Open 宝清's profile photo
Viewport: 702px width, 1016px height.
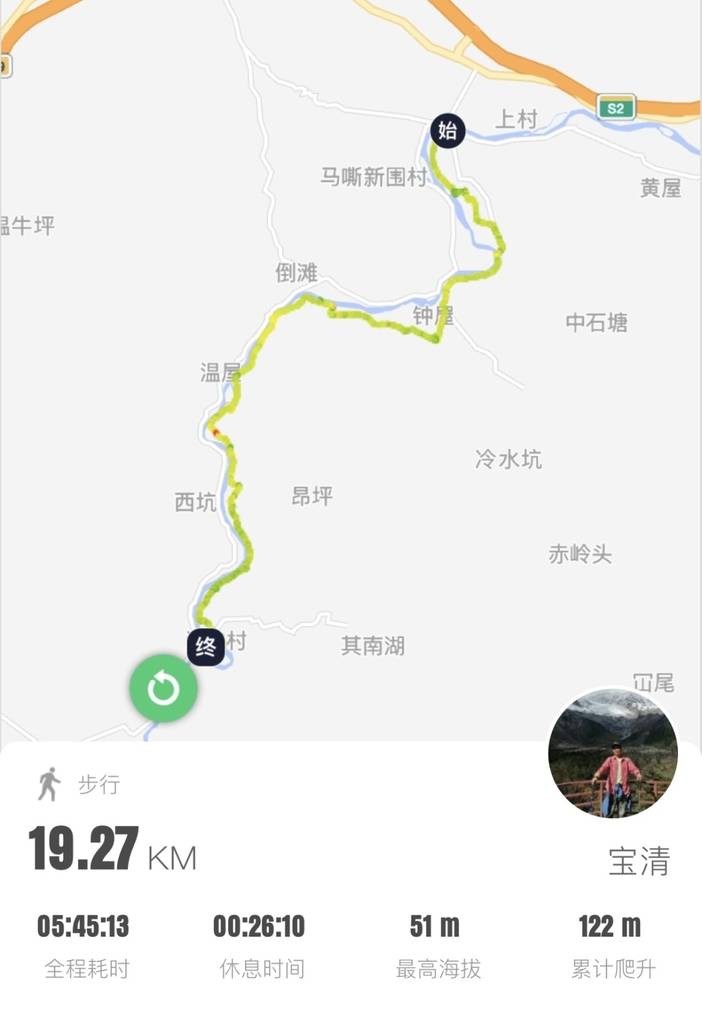(613, 753)
